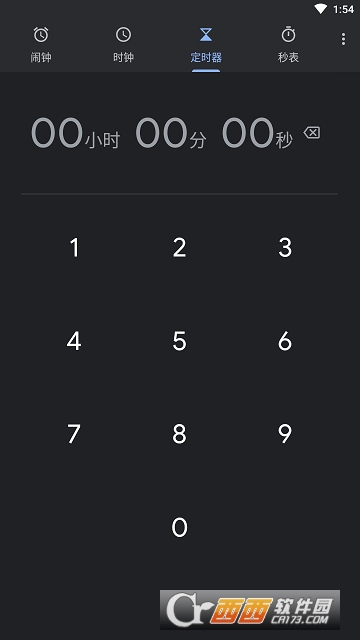Image resolution: width=360 pixels, height=640 pixels.
Task: Switch to the 时钟 clock tab
Action: coord(123,45)
